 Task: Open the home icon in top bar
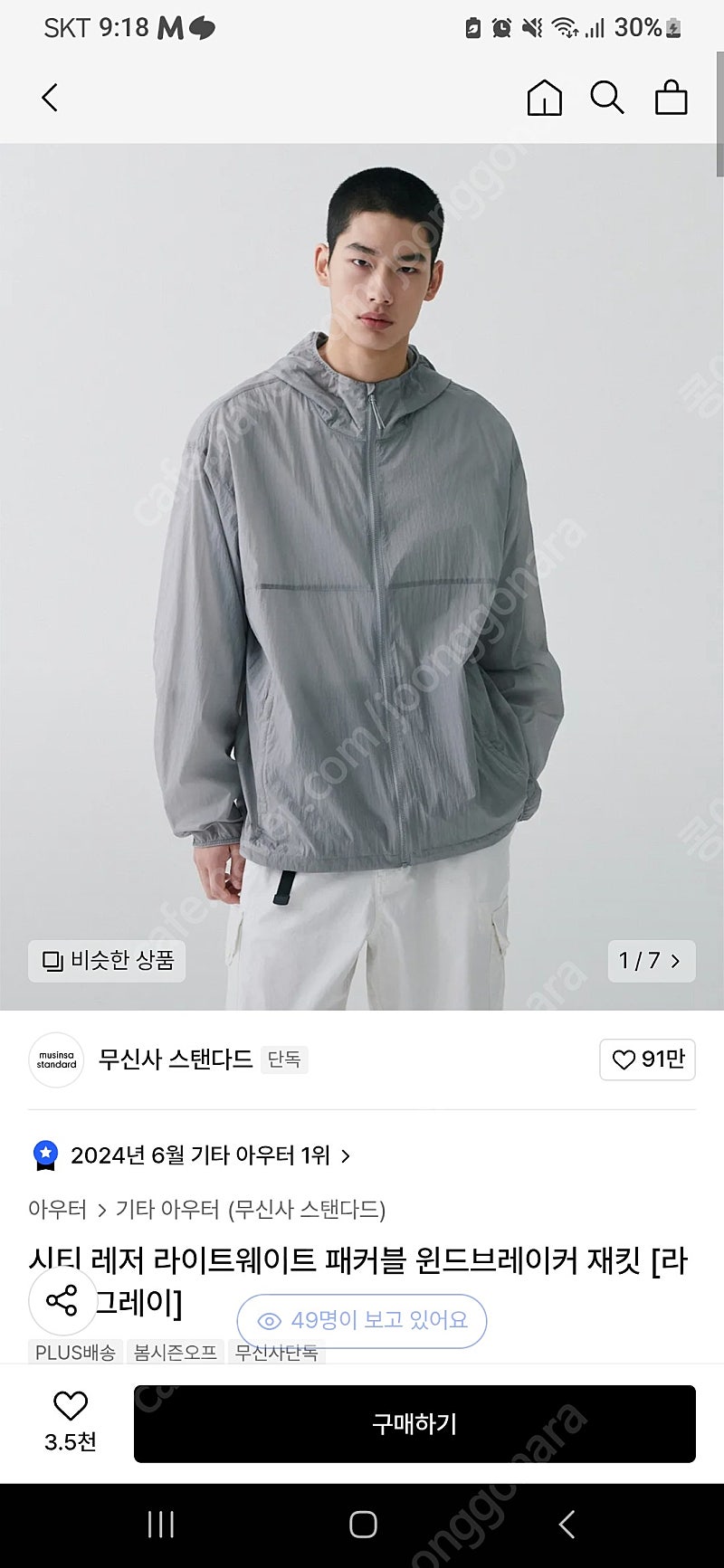(x=544, y=98)
